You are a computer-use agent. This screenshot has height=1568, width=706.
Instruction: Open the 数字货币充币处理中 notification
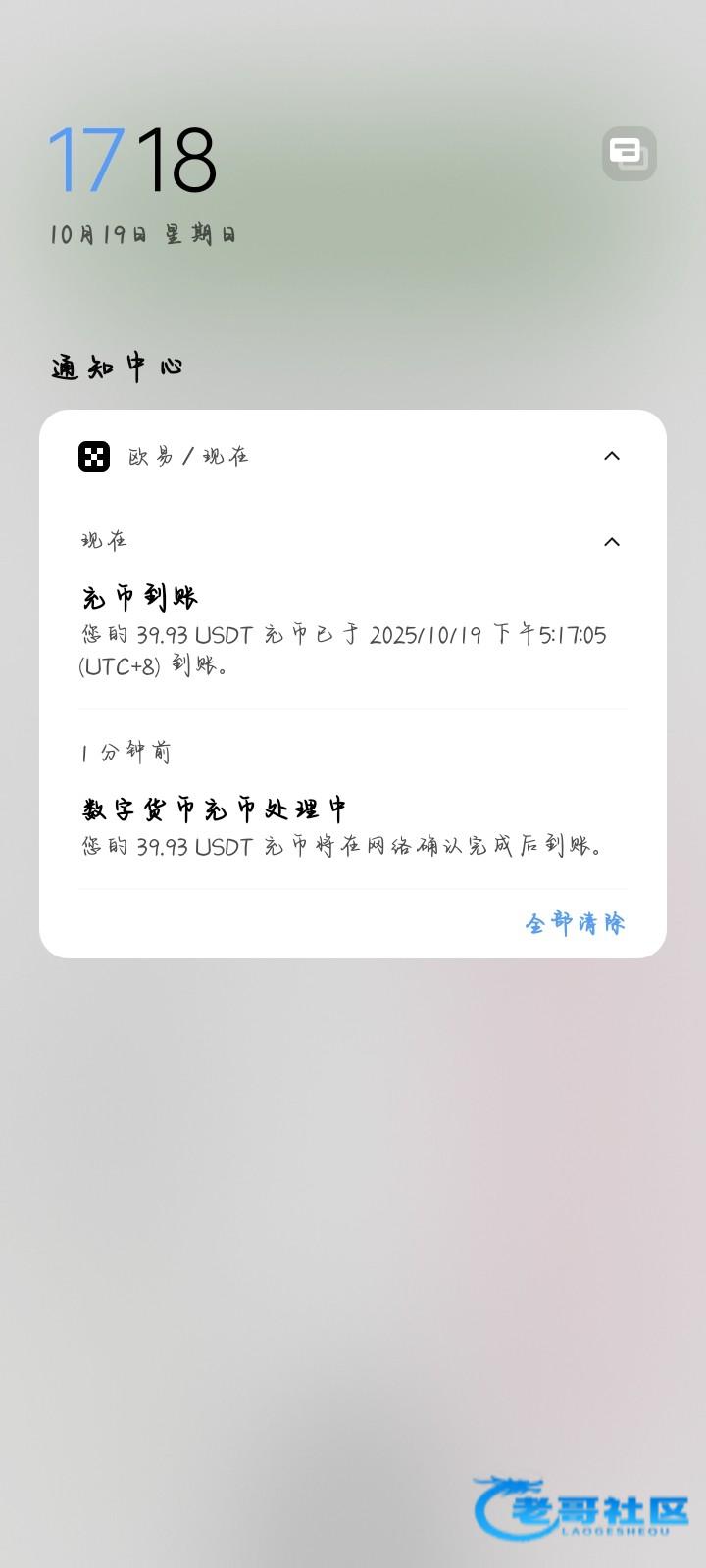tap(343, 827)
